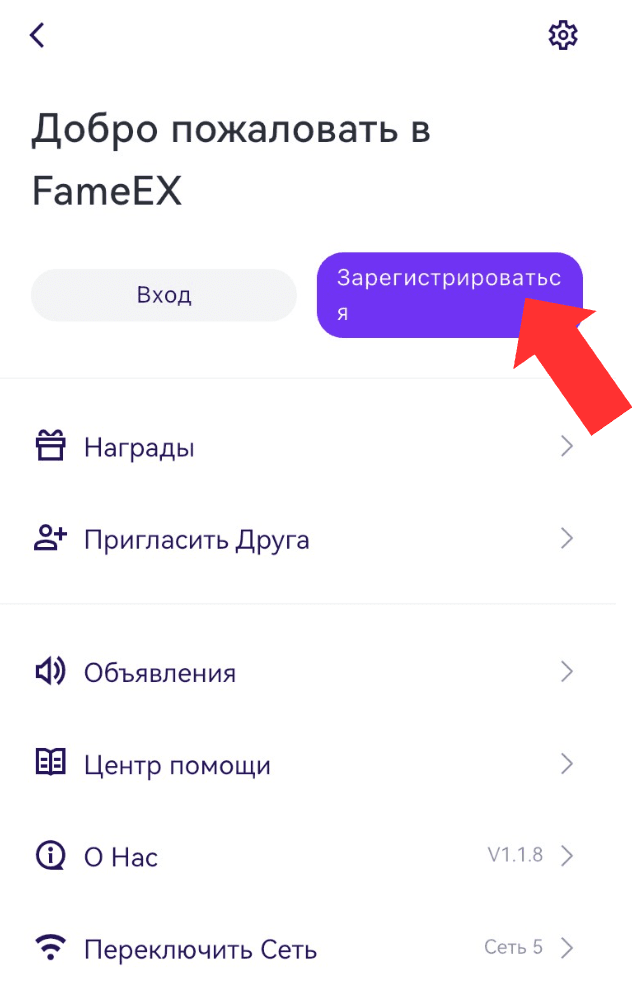Open Переключить Сеть network switch row

tap(305, 948)
